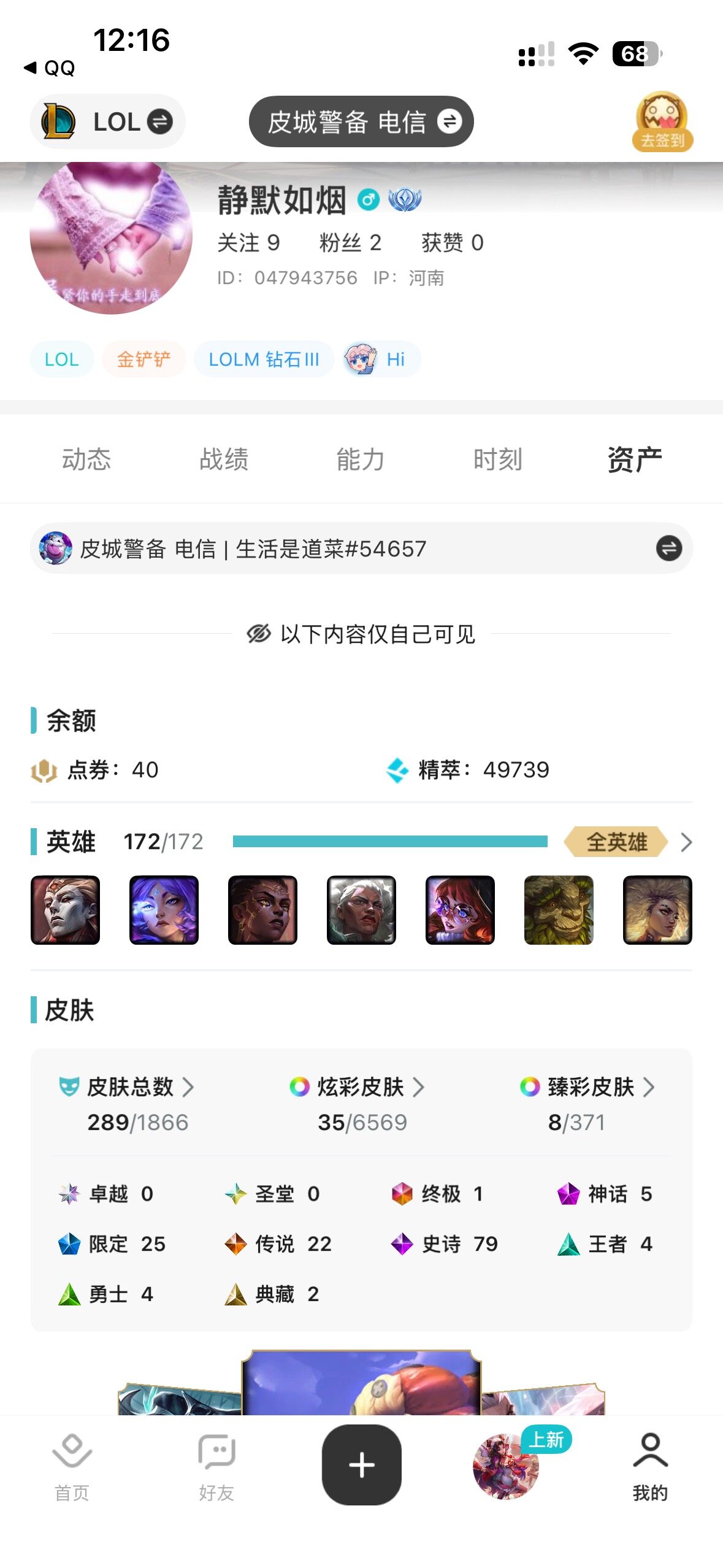
Task: Switch to the 能力 tab
Action: tap(361, 459)
